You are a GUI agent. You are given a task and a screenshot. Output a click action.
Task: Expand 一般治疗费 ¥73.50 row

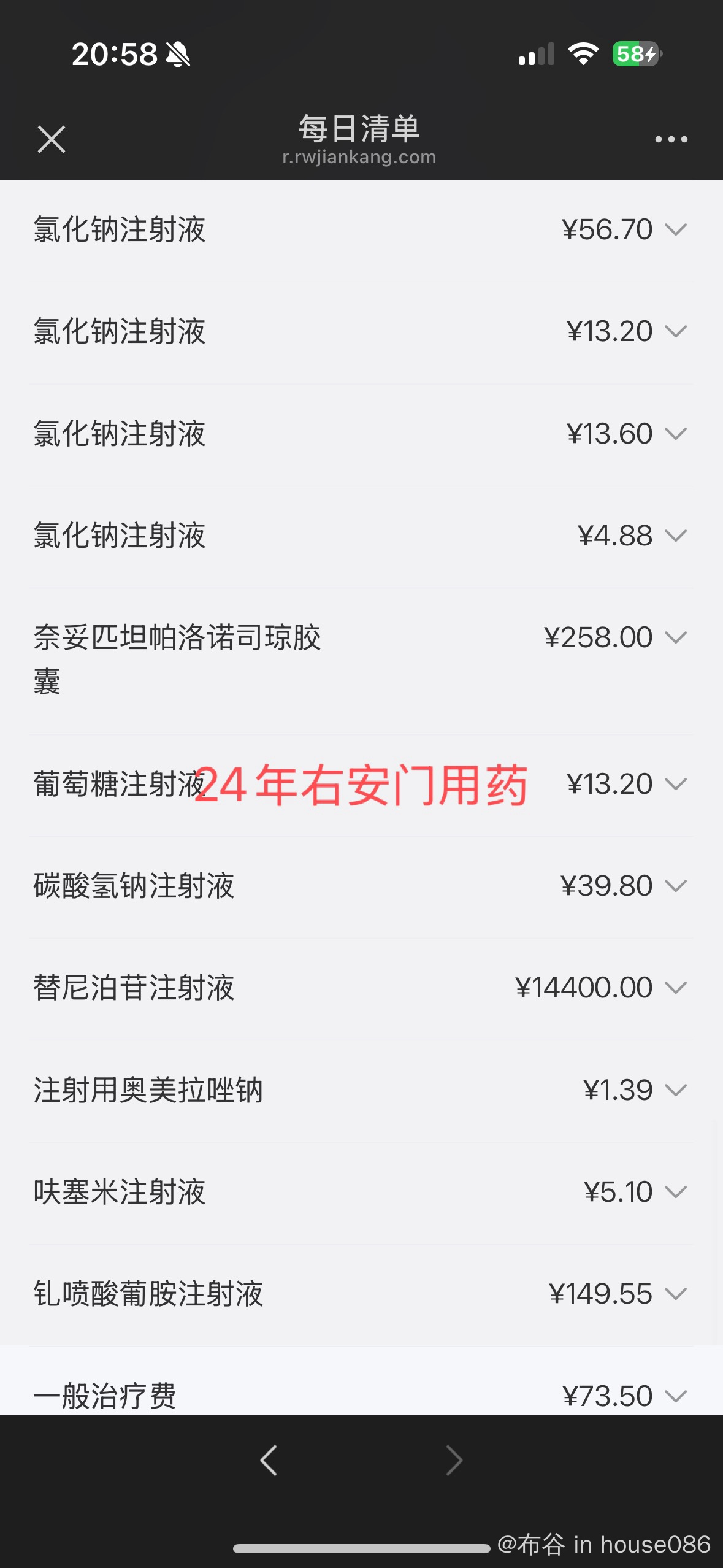click(x=361, y=1381)
